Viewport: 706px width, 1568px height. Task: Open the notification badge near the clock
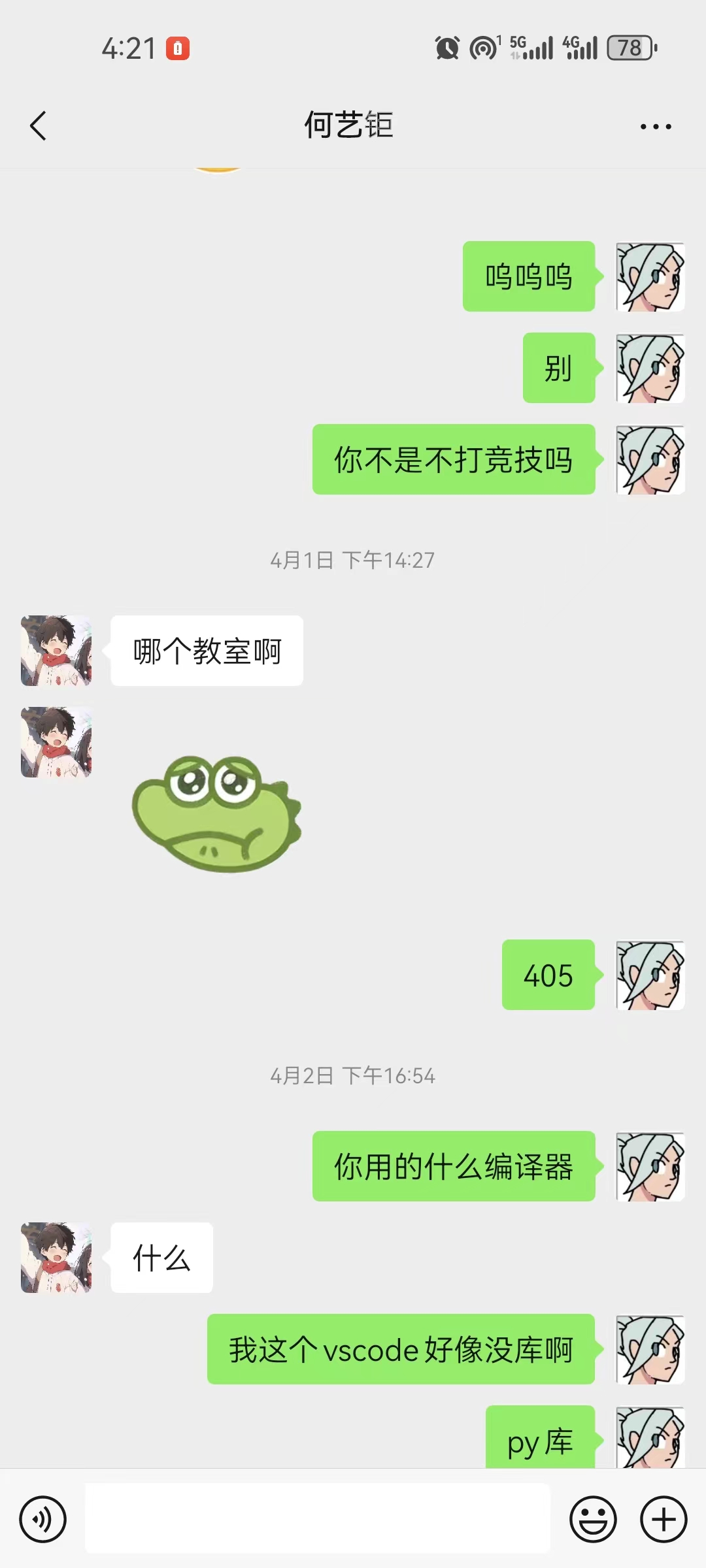click(x=178, y=47)
